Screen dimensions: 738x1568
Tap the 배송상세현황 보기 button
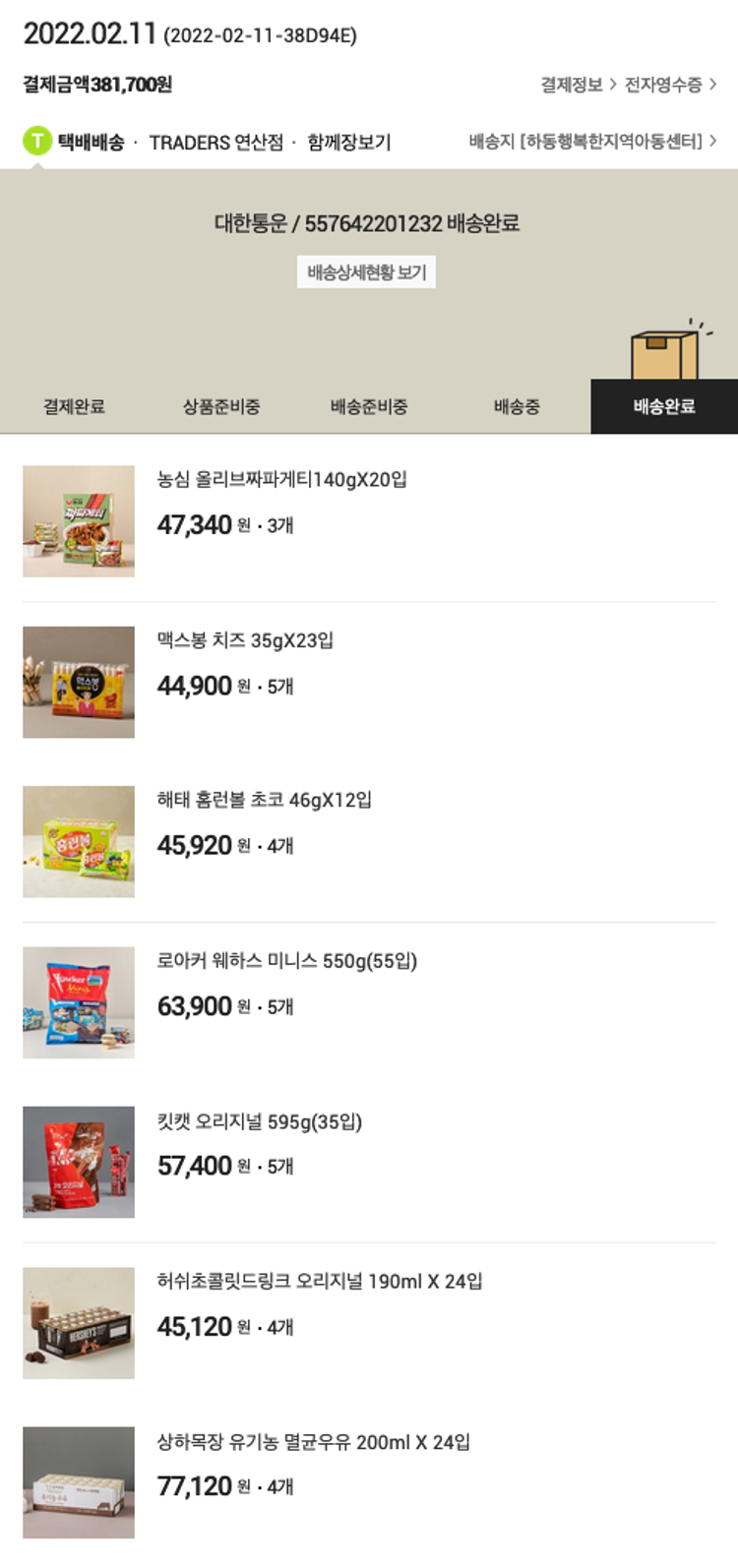[x=366, y=272]
